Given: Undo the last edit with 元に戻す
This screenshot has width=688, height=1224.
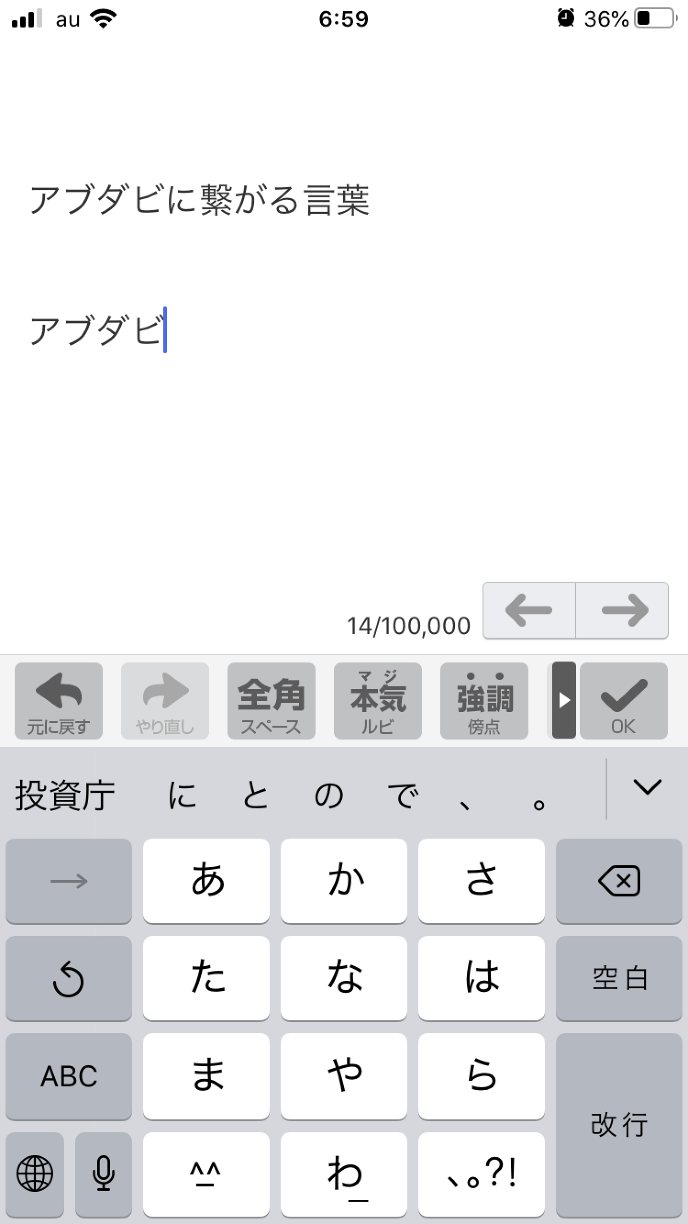Looking at the screenshot, I should pos(59,700).
